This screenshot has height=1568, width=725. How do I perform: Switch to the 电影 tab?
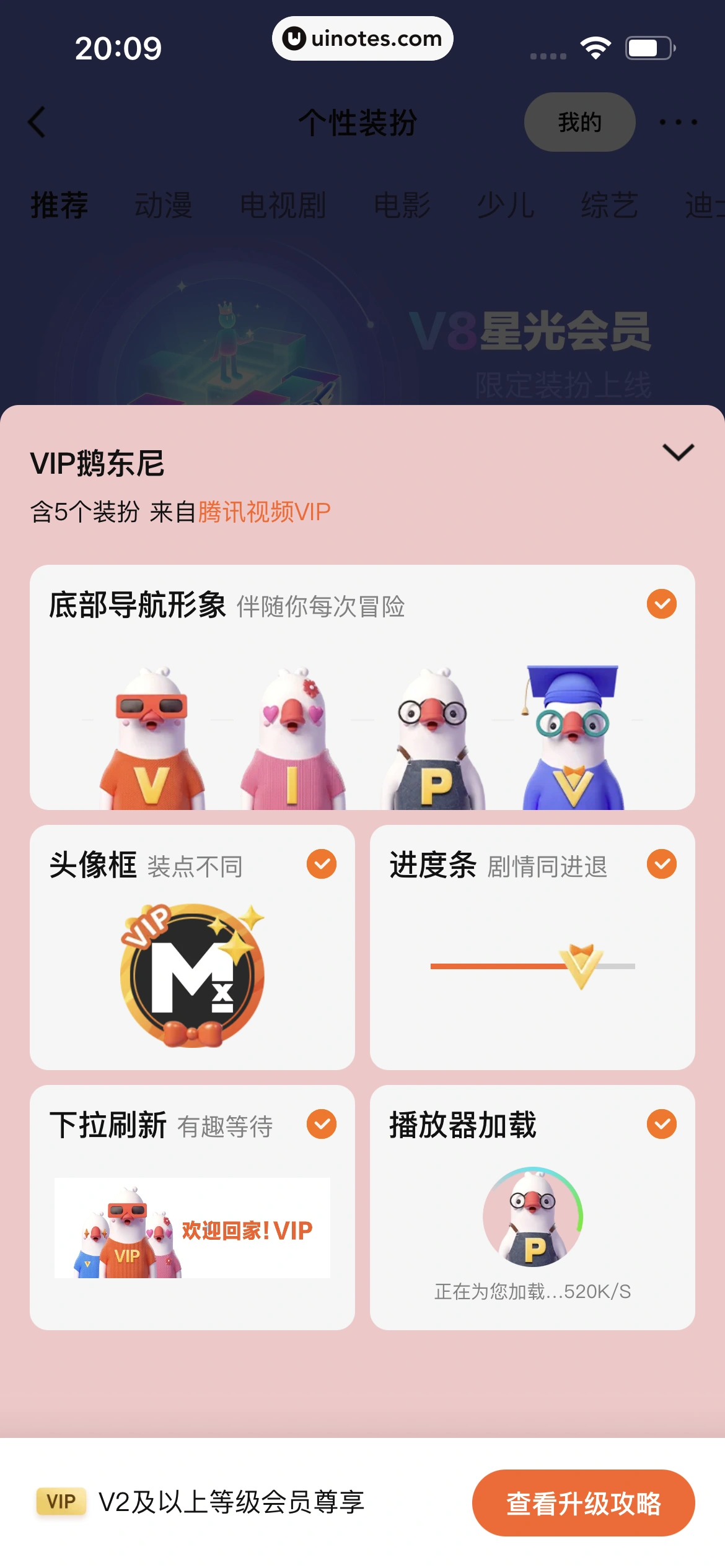(x=402, y=205)
